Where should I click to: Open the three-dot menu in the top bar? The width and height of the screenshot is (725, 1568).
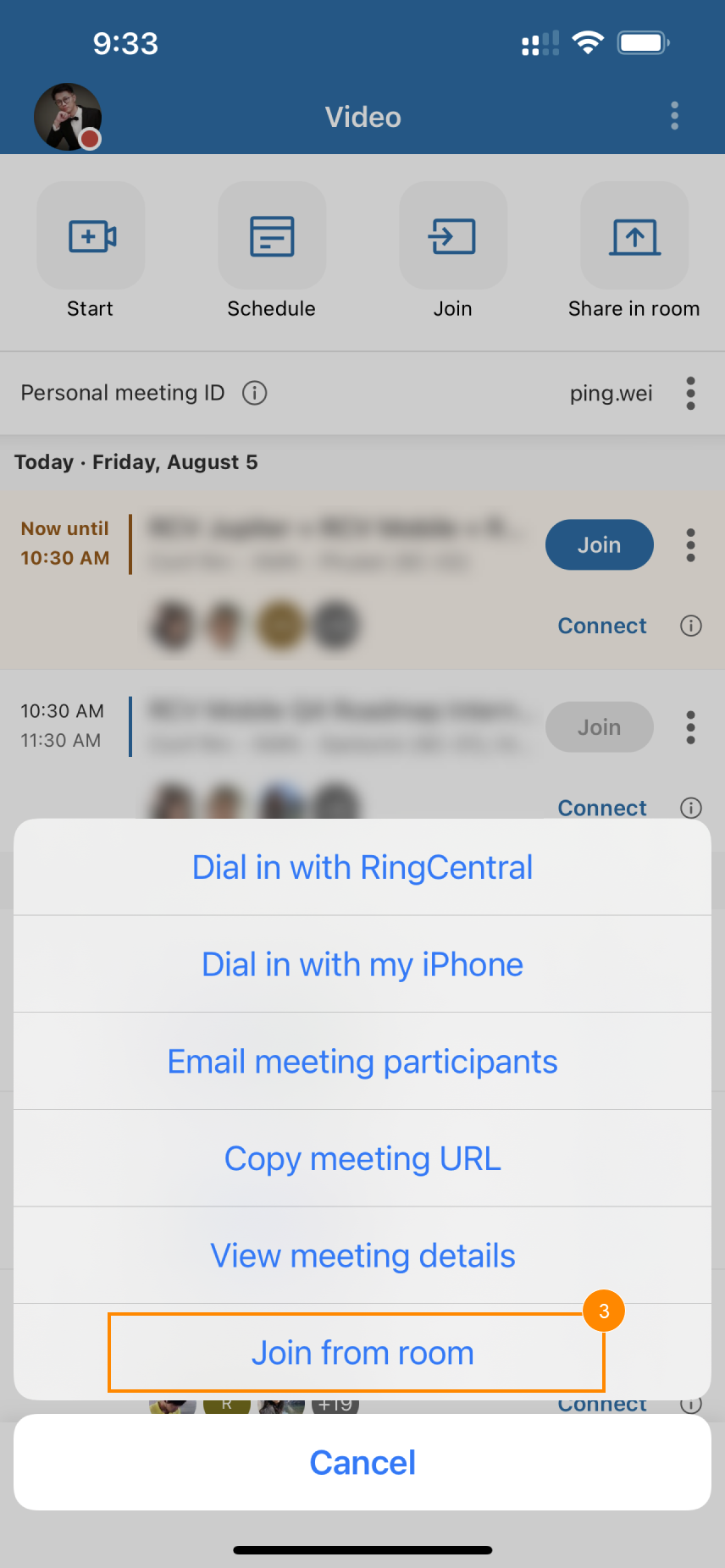point(674,116)
